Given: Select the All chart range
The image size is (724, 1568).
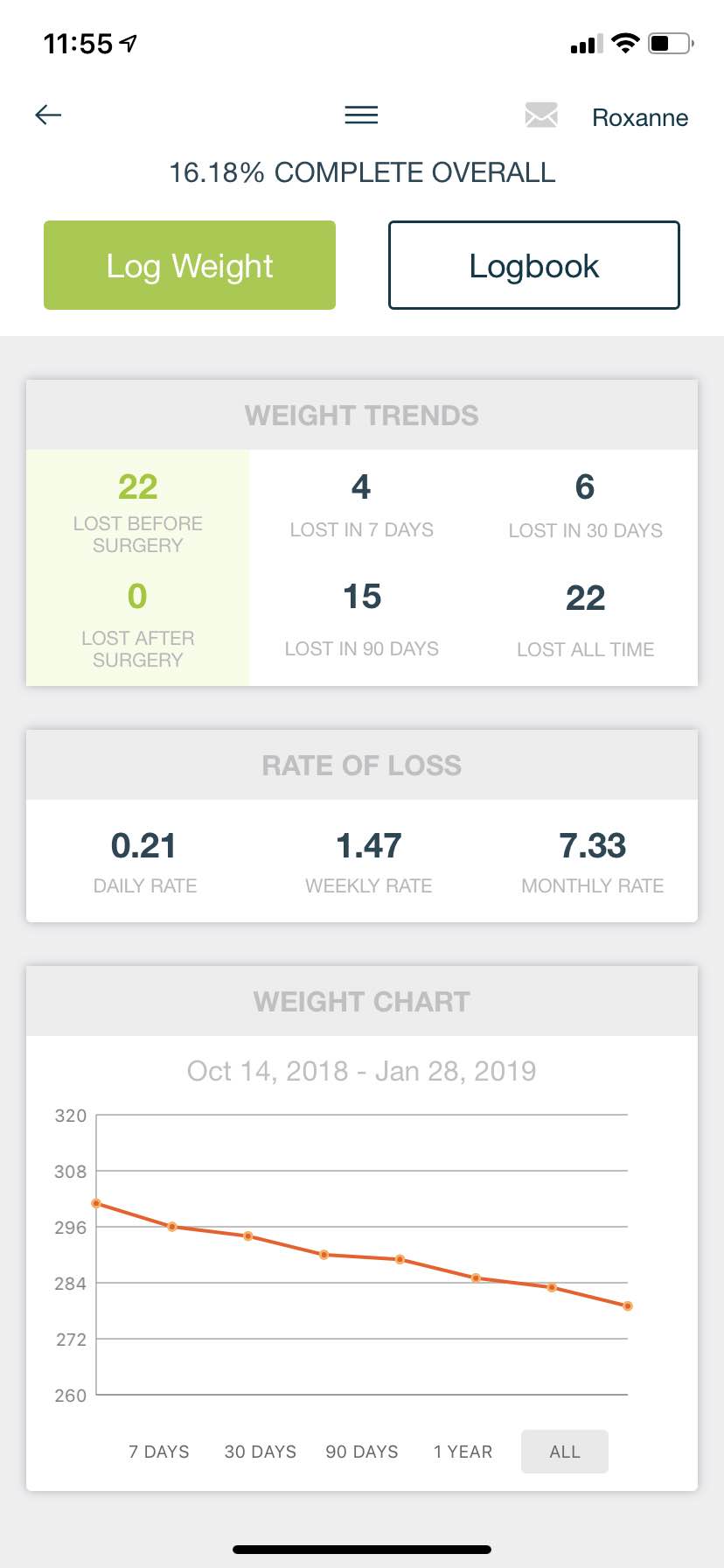Looking at the screenshot, I should [565, 1452].
